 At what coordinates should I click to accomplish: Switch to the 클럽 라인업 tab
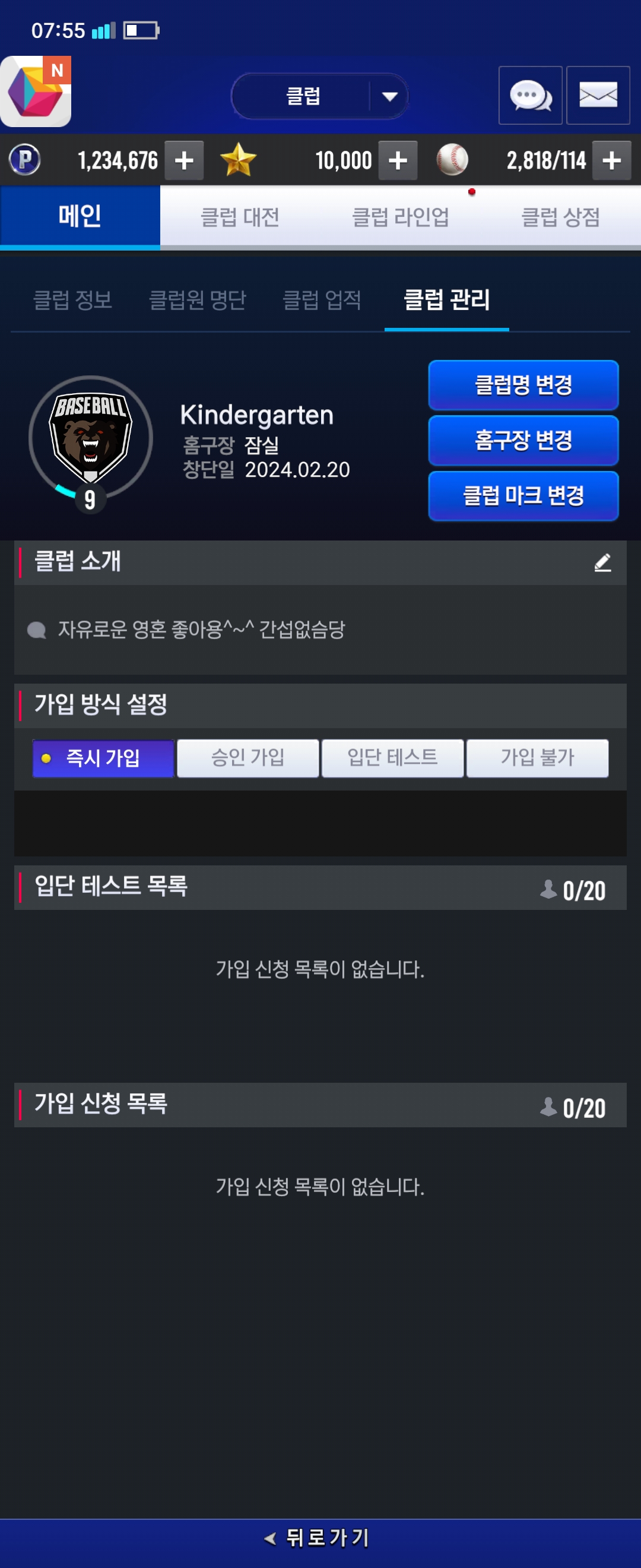[x=400, y=217]
